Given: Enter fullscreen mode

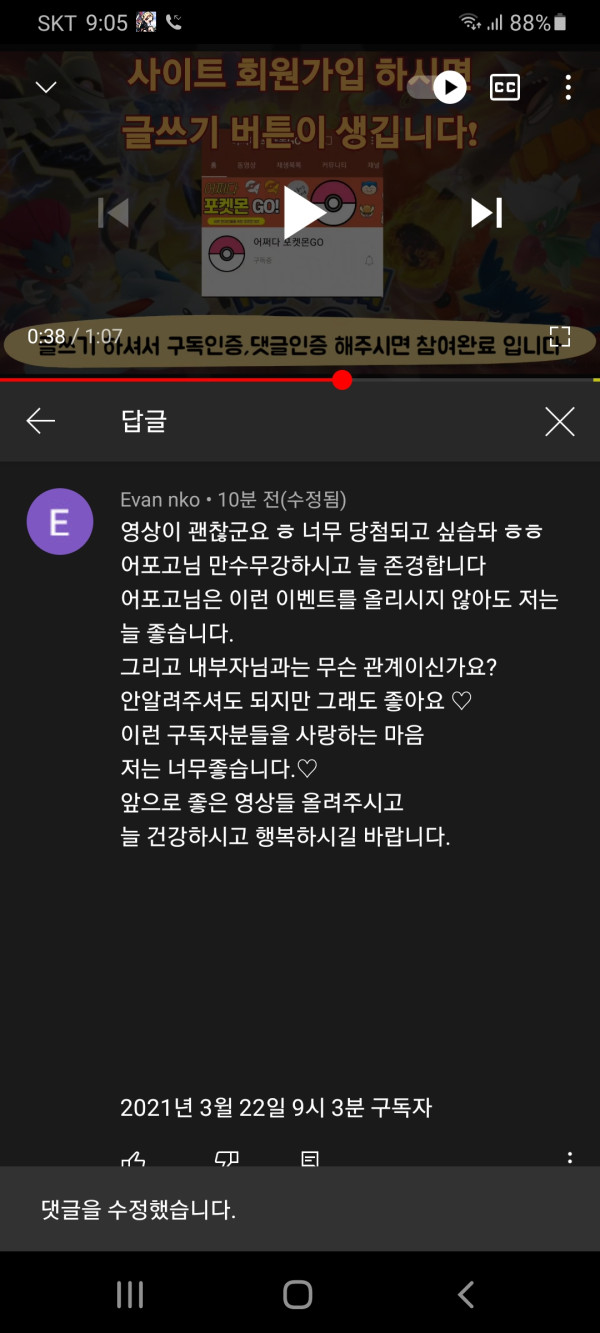Looking at the screenshot, I should tap(560, 337).
